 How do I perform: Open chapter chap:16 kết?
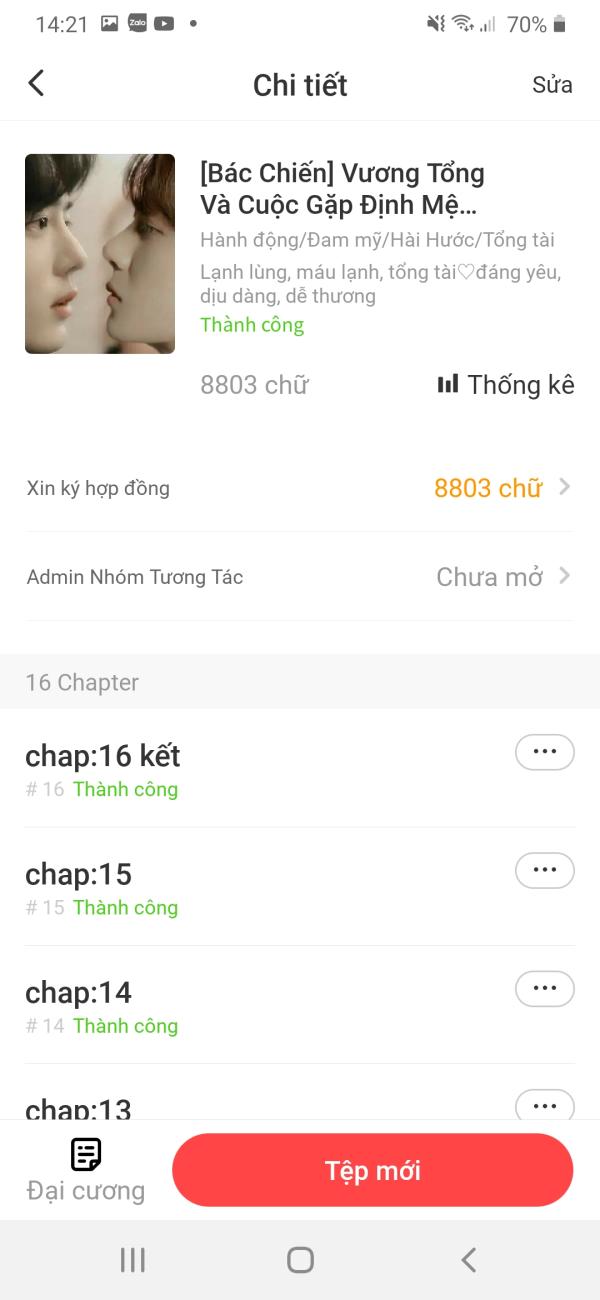103,756
